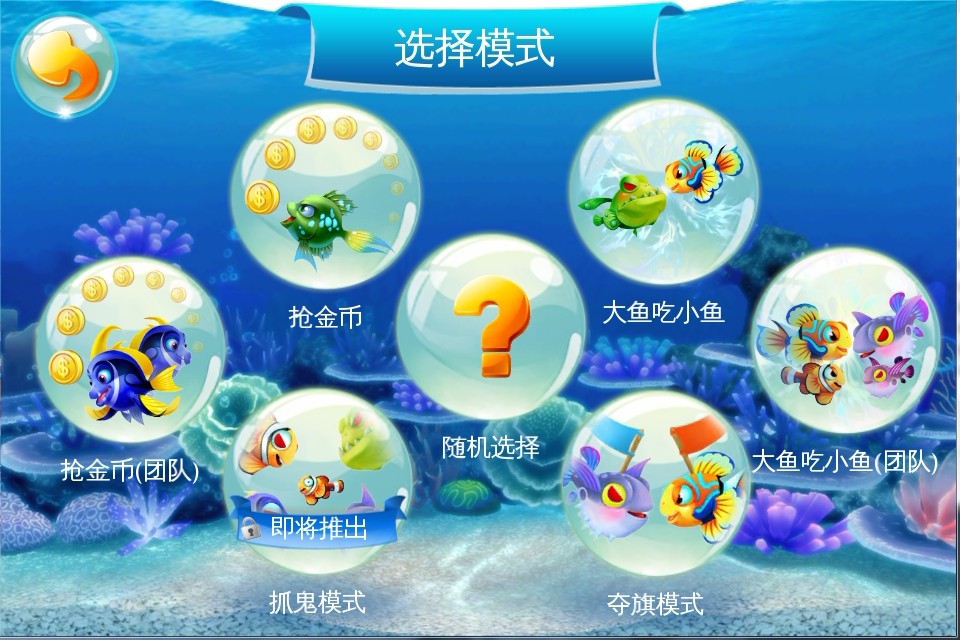
Task: Tap the locked 抓鬼模式 bubble
Action: tap(320, 480)
